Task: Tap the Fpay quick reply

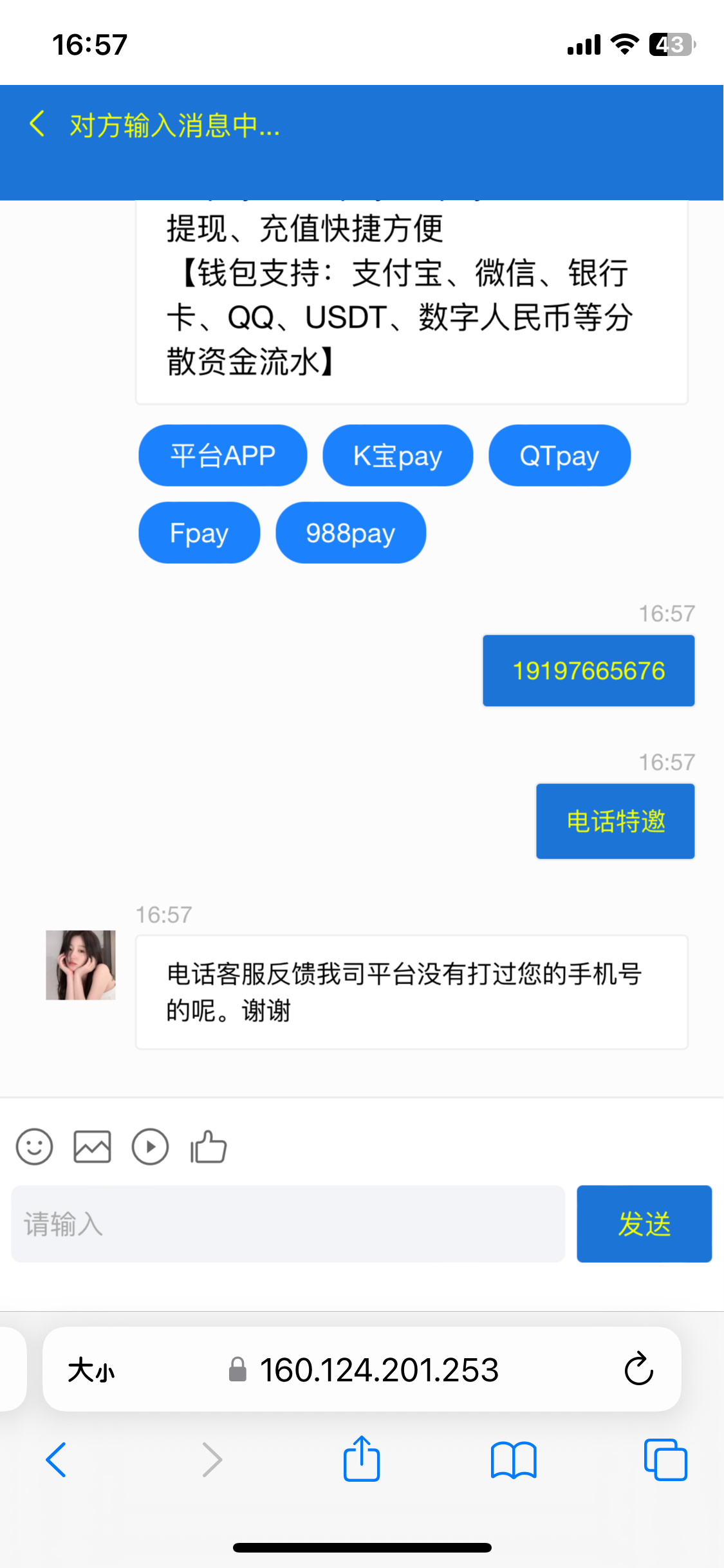Action: click(x=199, y=533)
